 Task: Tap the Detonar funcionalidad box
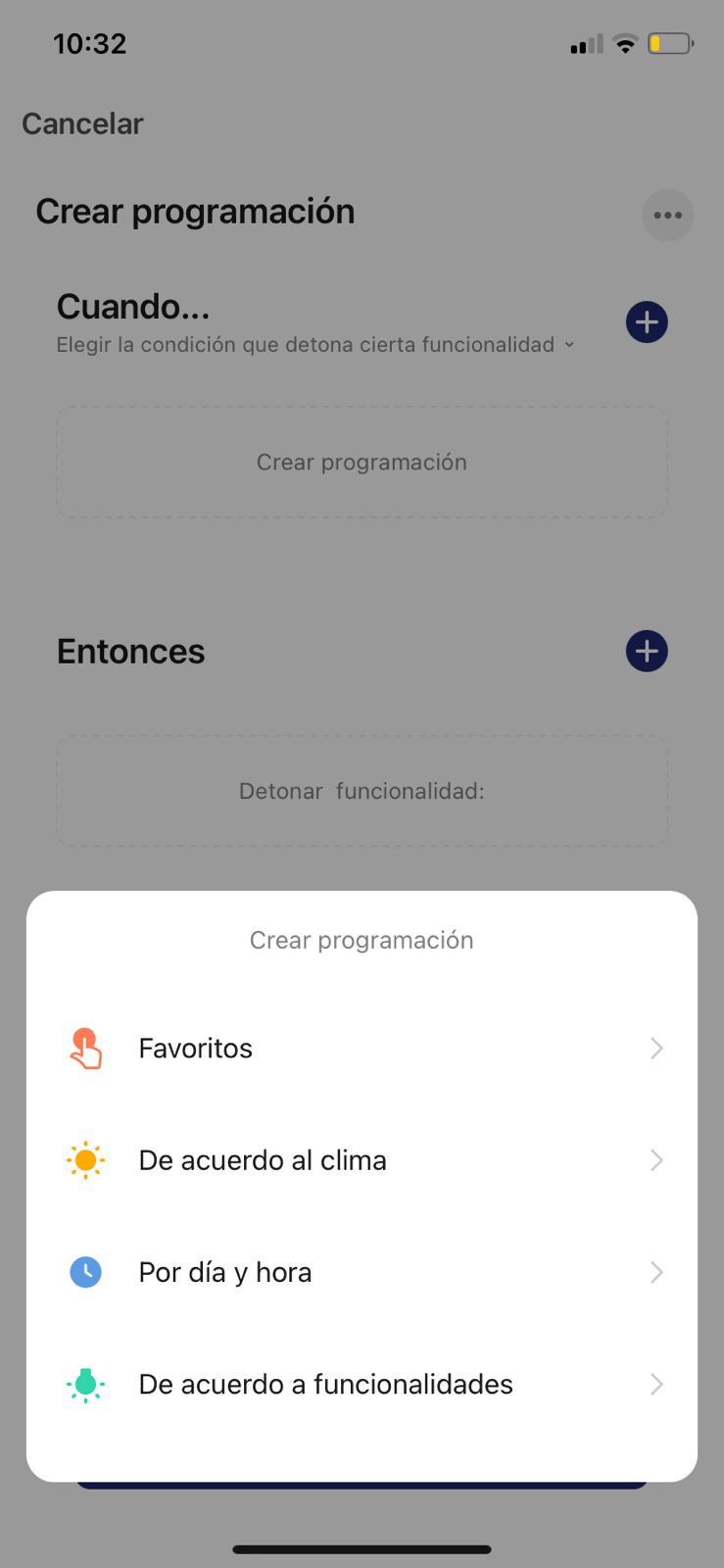point(362,792)
